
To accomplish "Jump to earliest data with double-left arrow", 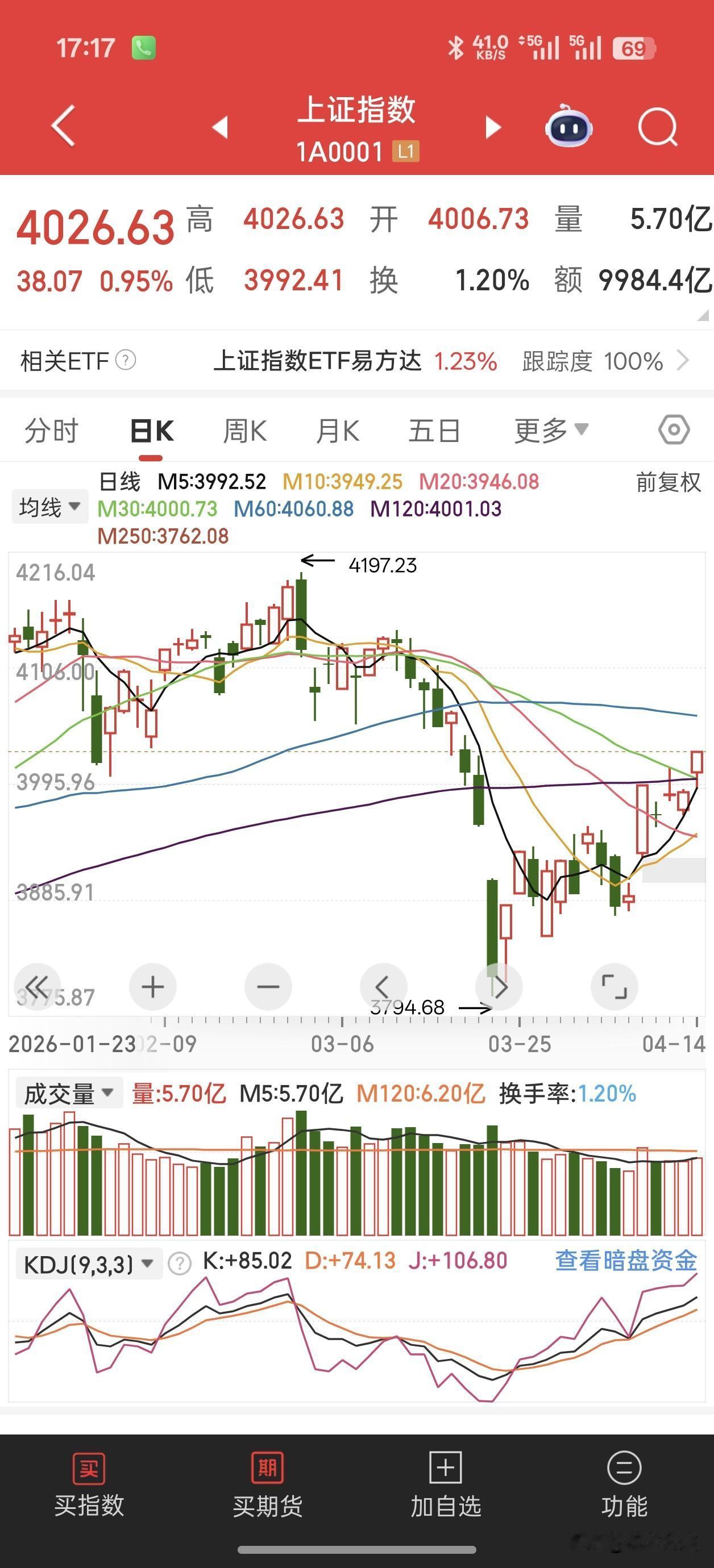I will [36, 987].
